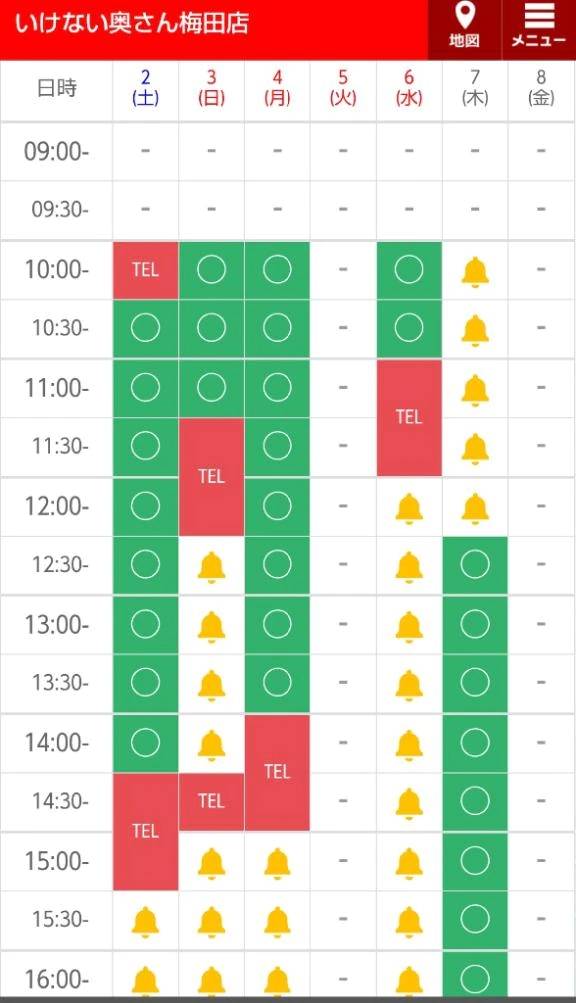Open the メニュー hamburger menu
Image resolution: width=576 pixels, height=1003 pixels.
click(539, 29)
